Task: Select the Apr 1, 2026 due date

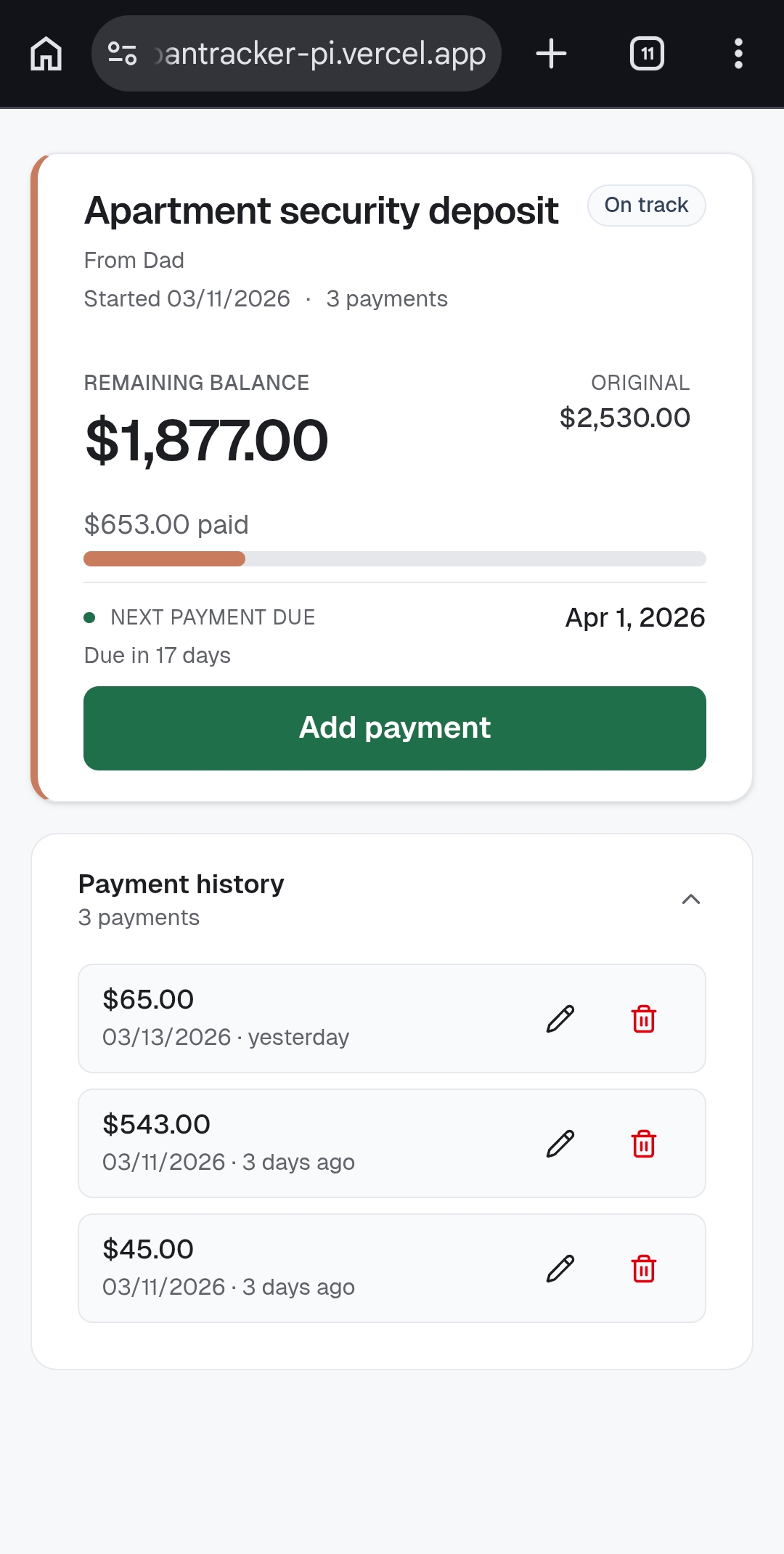Action: (x=634, y=617)
